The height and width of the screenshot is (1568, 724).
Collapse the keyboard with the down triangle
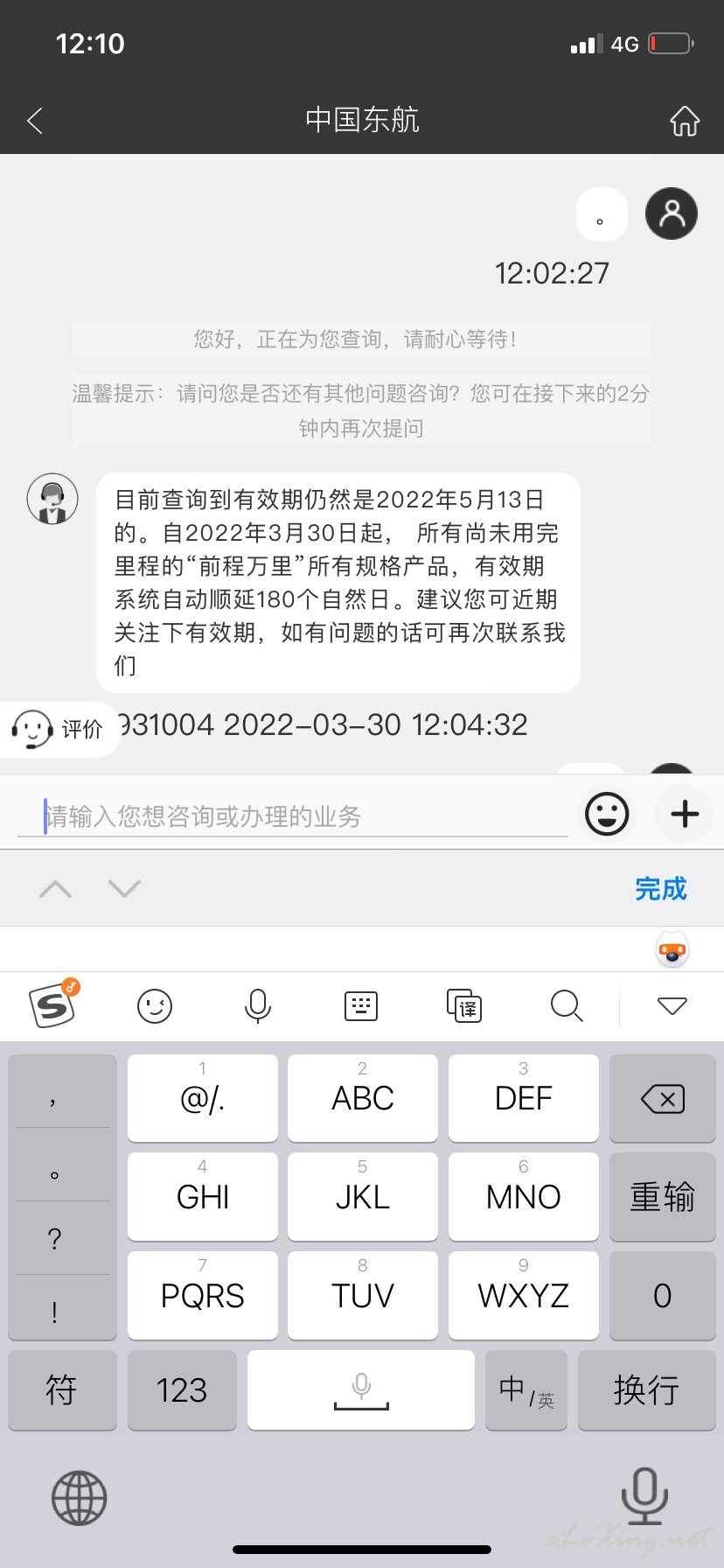click(672, 1006)
